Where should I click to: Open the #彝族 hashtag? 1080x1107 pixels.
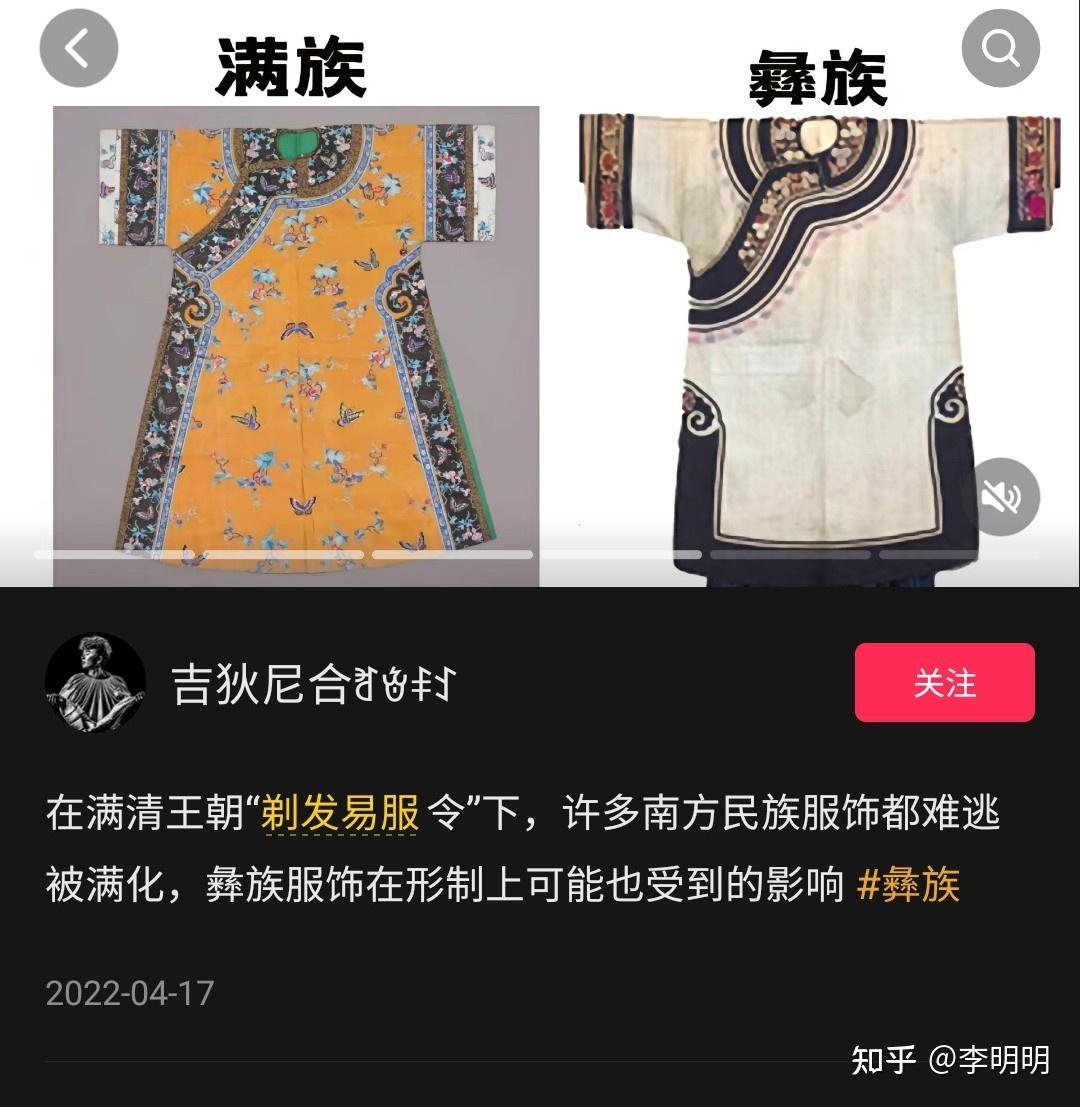908,885
